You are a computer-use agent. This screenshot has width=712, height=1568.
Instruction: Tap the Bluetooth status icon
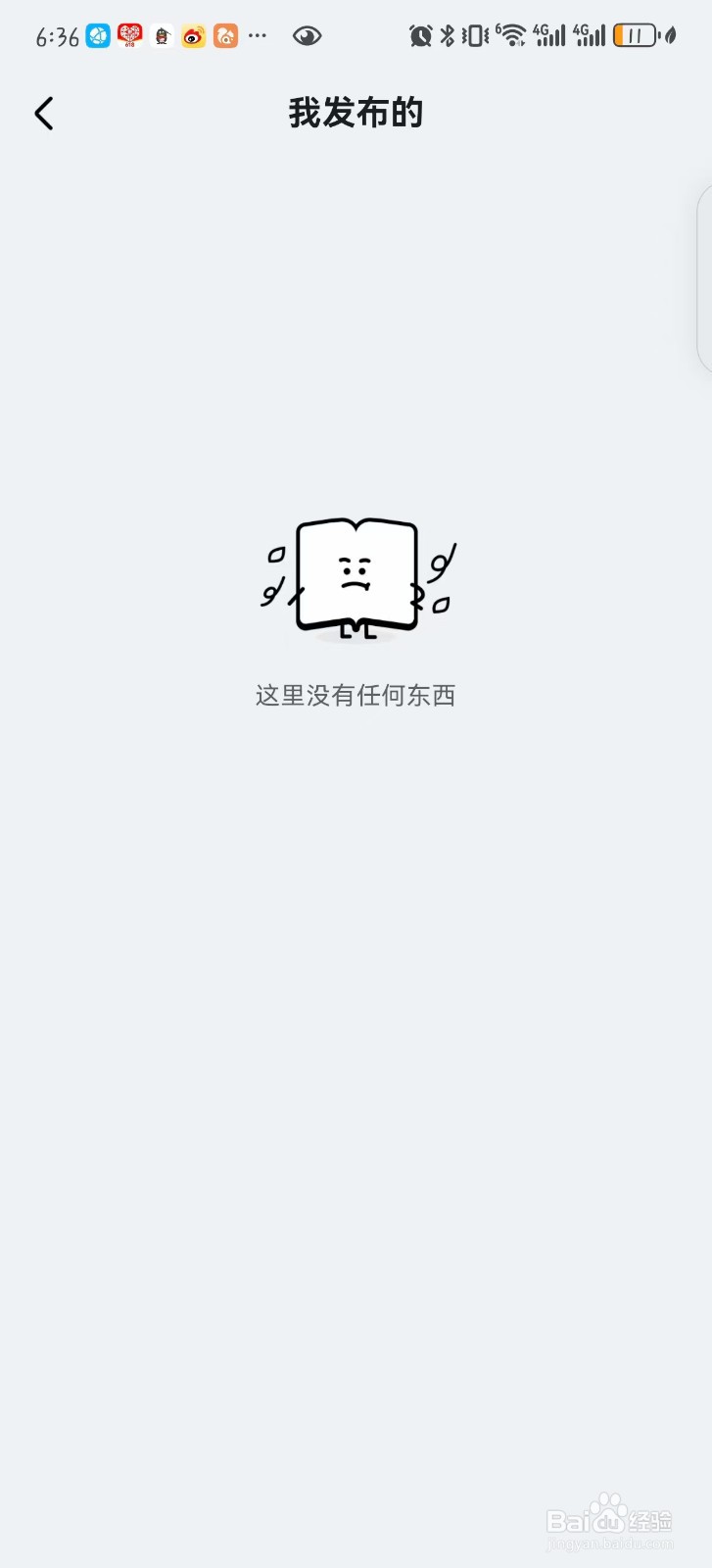(446, 35)
